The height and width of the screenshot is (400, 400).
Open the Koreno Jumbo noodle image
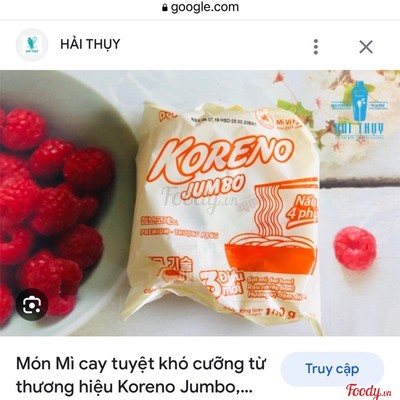pos(200,203)
